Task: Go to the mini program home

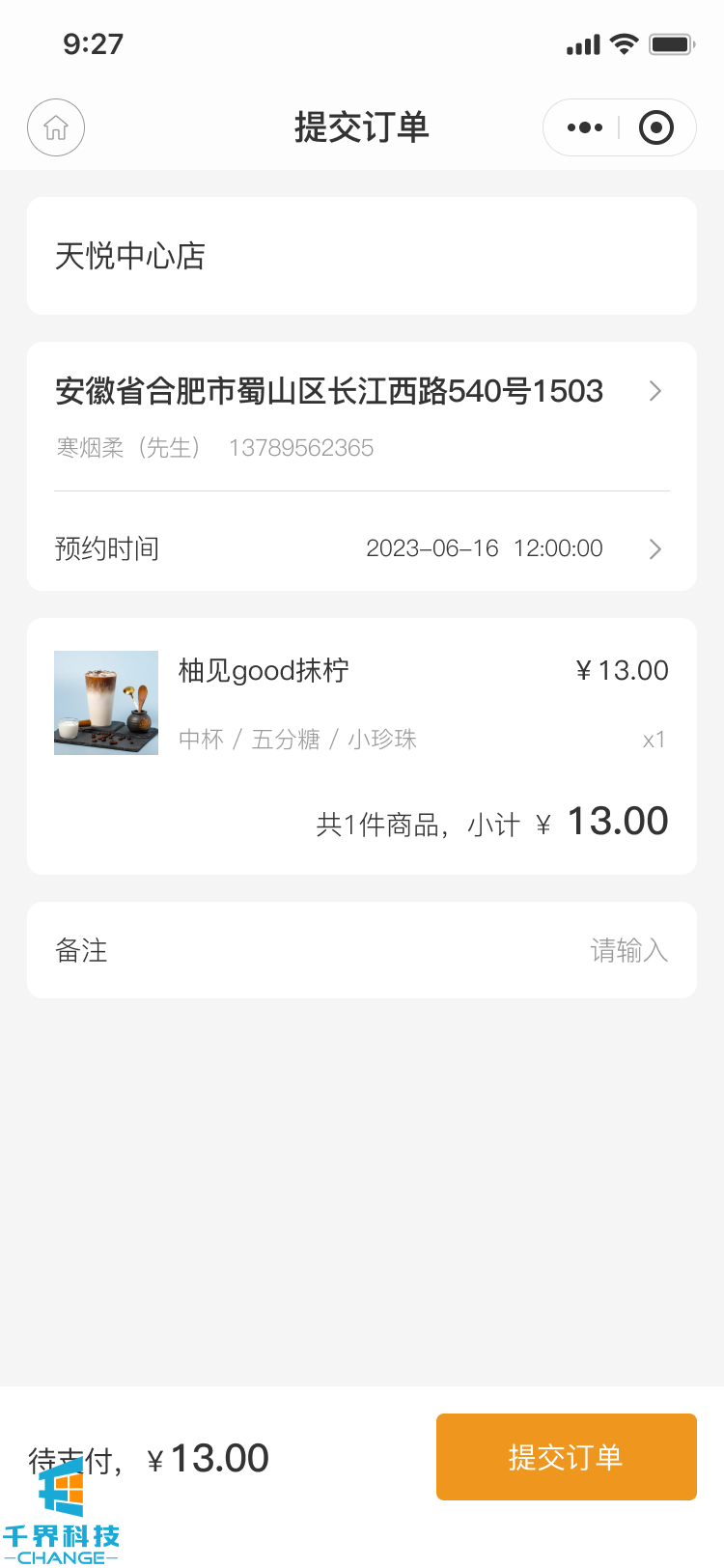Action: 56,127
